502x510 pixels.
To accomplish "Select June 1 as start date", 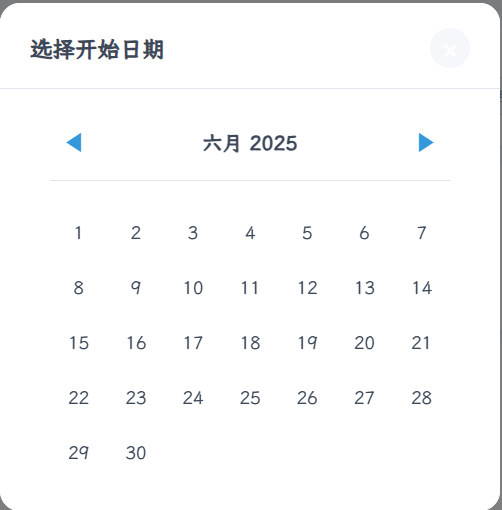I will click(79, 233).
